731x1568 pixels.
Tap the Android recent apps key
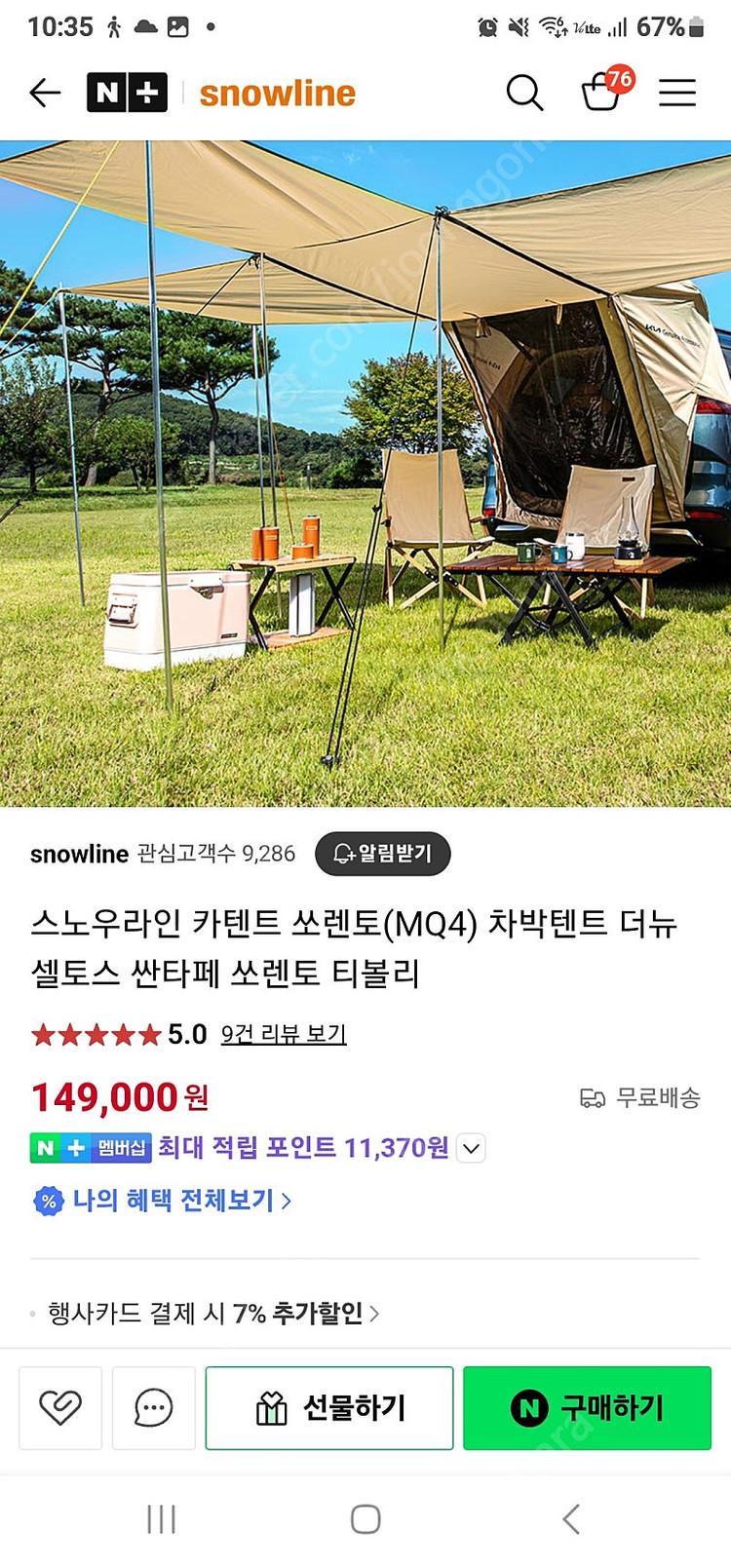161,1517
